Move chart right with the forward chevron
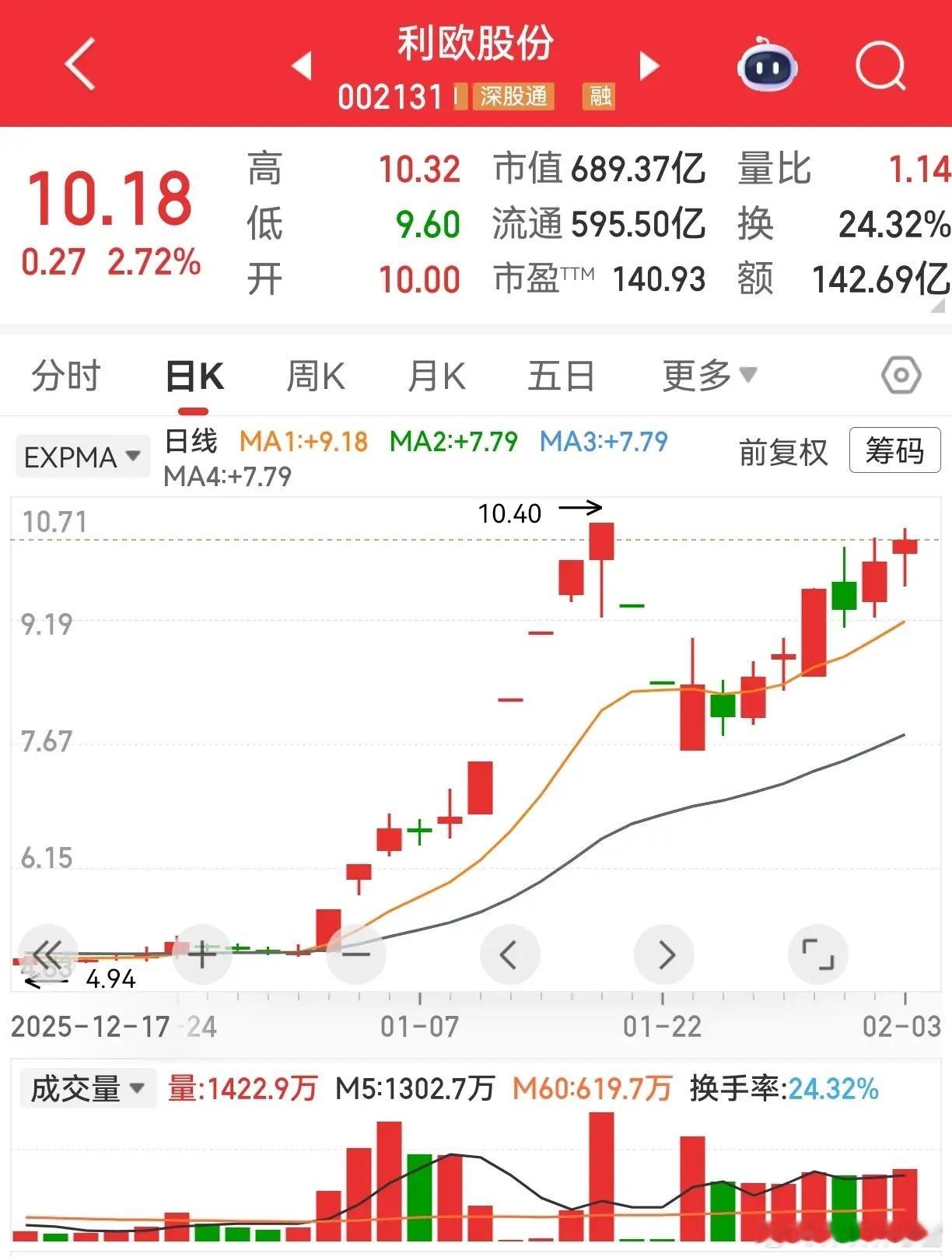The height and width of the screenshot is (1257, 952). click(x=665, y=954)
